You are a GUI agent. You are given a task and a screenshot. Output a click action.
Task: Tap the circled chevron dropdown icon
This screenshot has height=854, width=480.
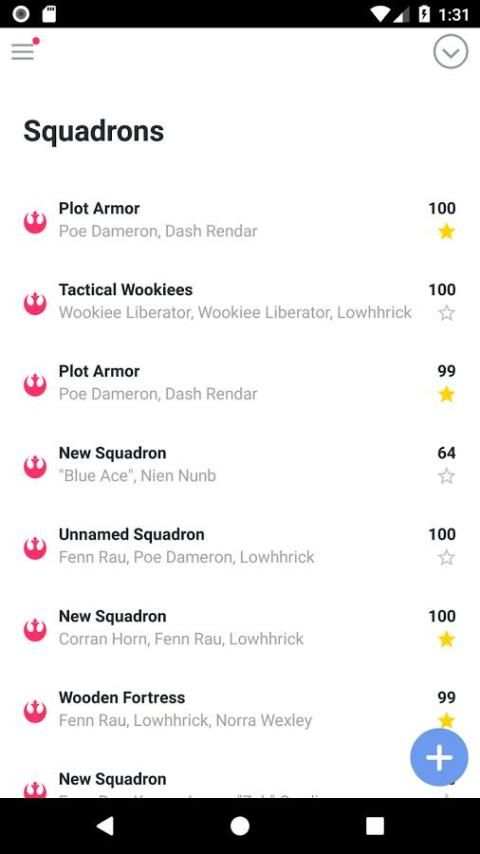coord(451,52)
